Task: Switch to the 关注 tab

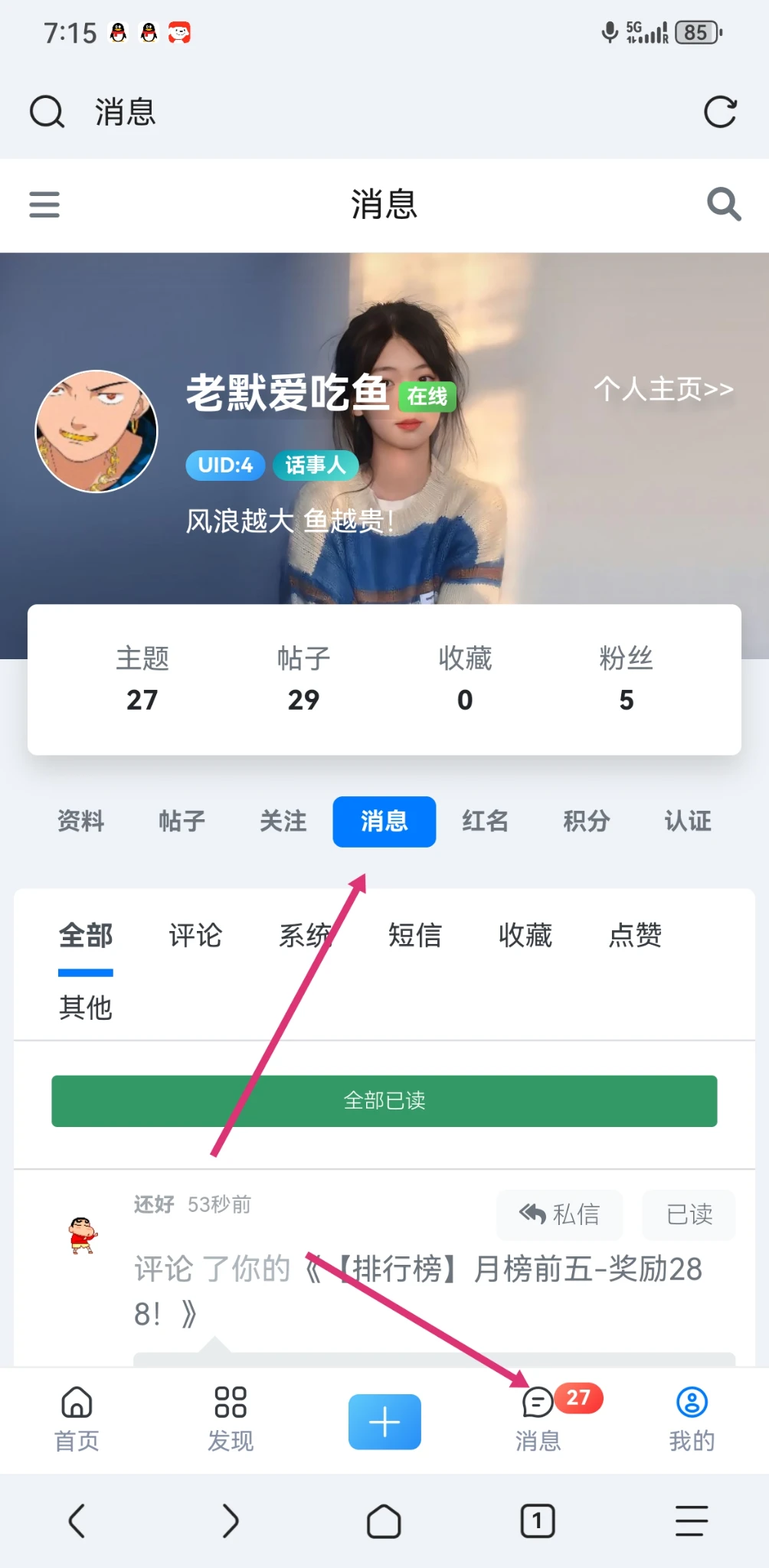Action: click(x=283, y=822)
